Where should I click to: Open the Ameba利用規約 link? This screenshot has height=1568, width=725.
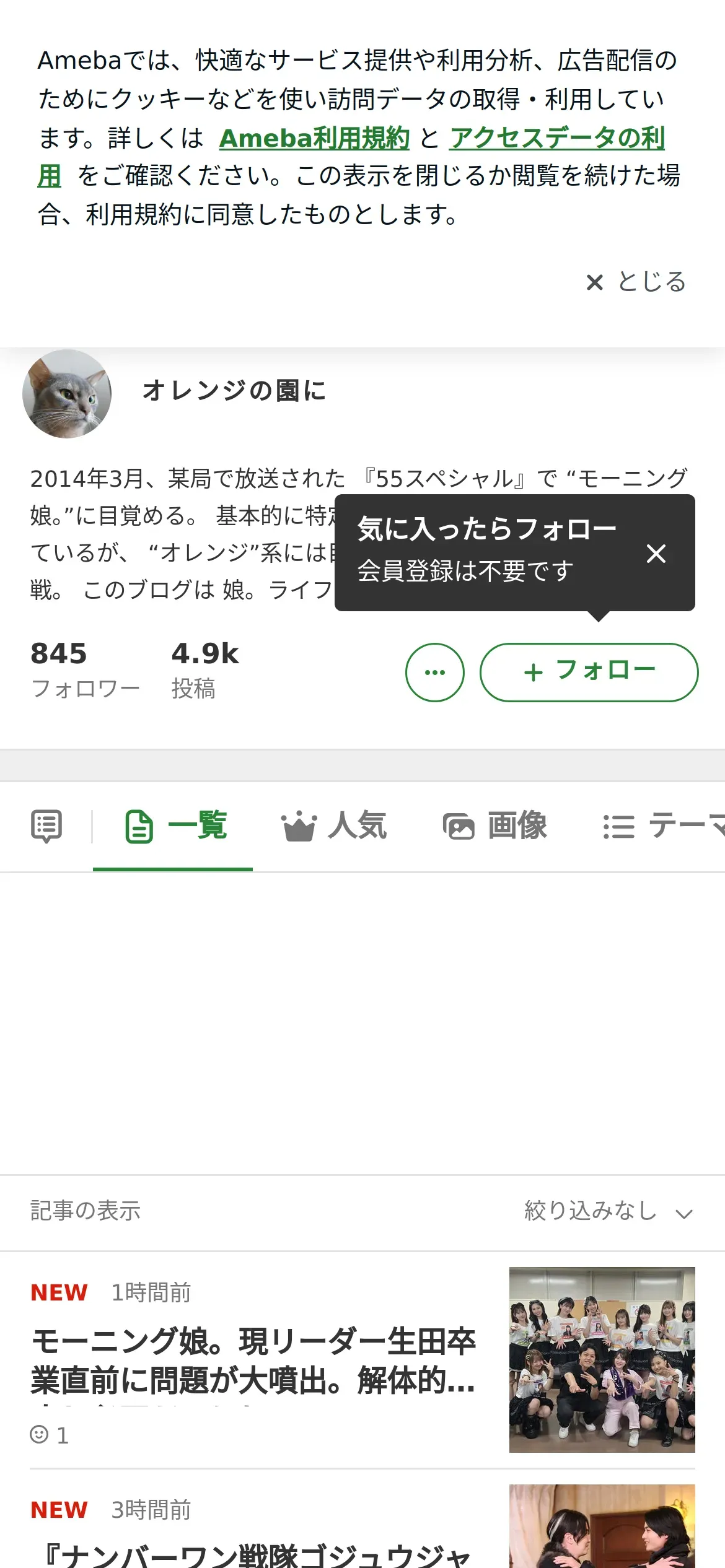click(x=314, y=138)
